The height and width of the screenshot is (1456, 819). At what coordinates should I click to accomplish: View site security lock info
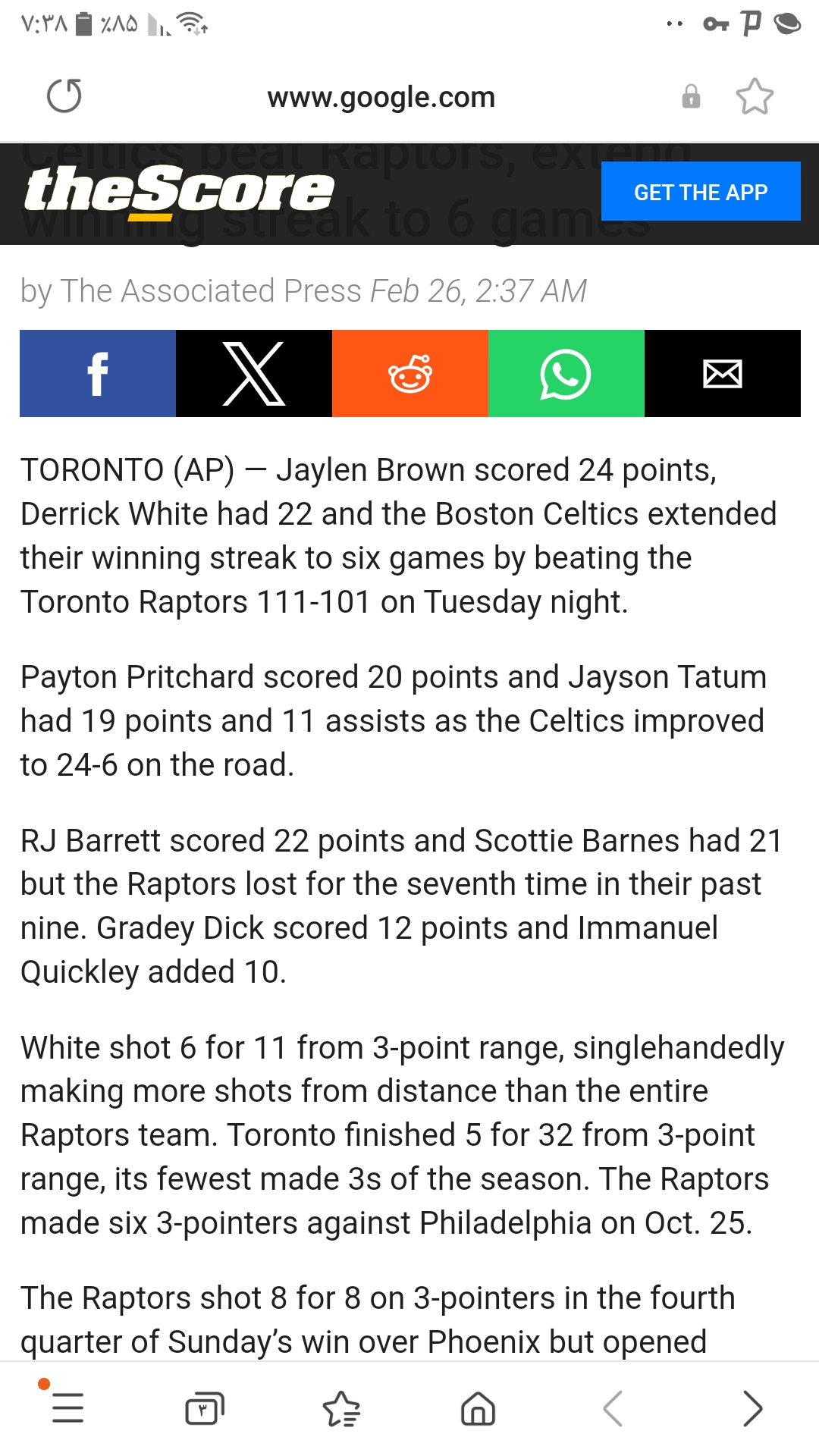point(691,96)
